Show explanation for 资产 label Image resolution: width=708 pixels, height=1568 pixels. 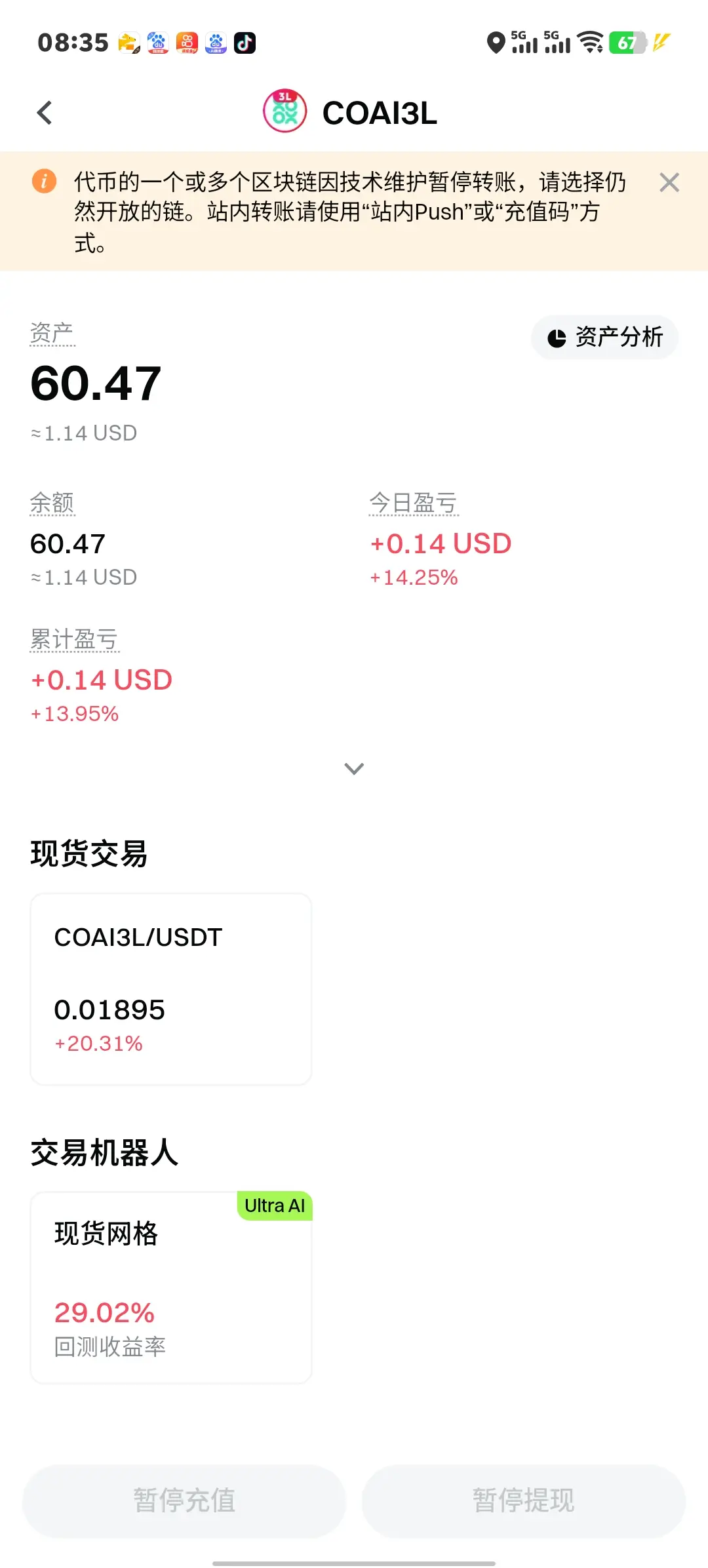(52, 333)
